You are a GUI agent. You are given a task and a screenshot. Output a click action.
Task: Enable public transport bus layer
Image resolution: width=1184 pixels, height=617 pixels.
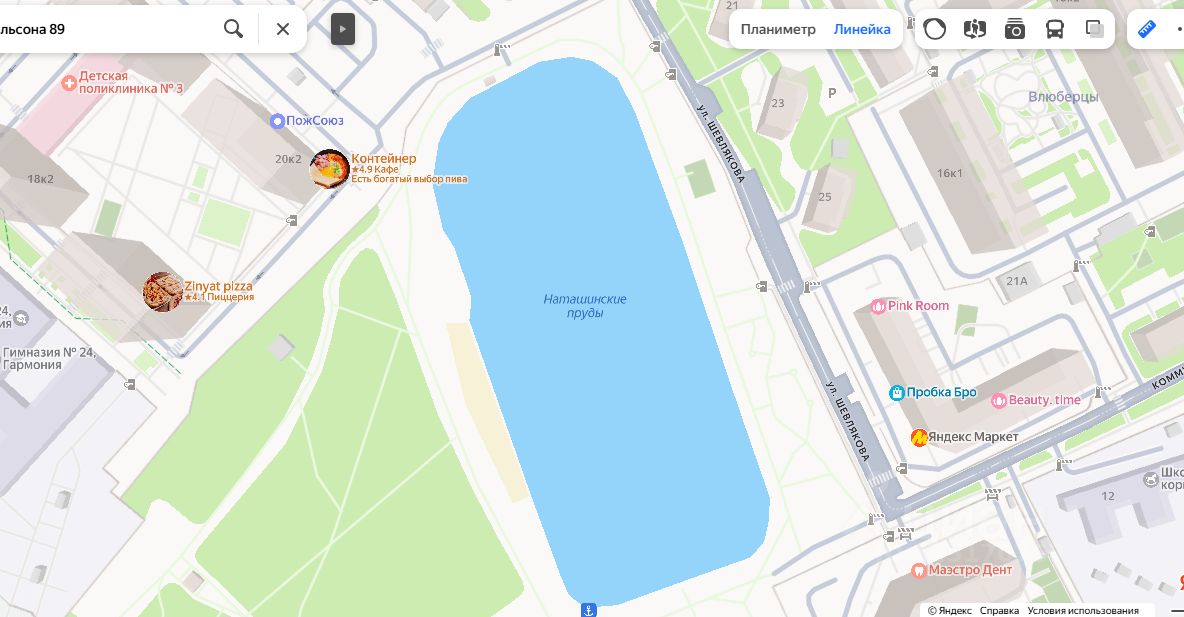(1055, 29)
